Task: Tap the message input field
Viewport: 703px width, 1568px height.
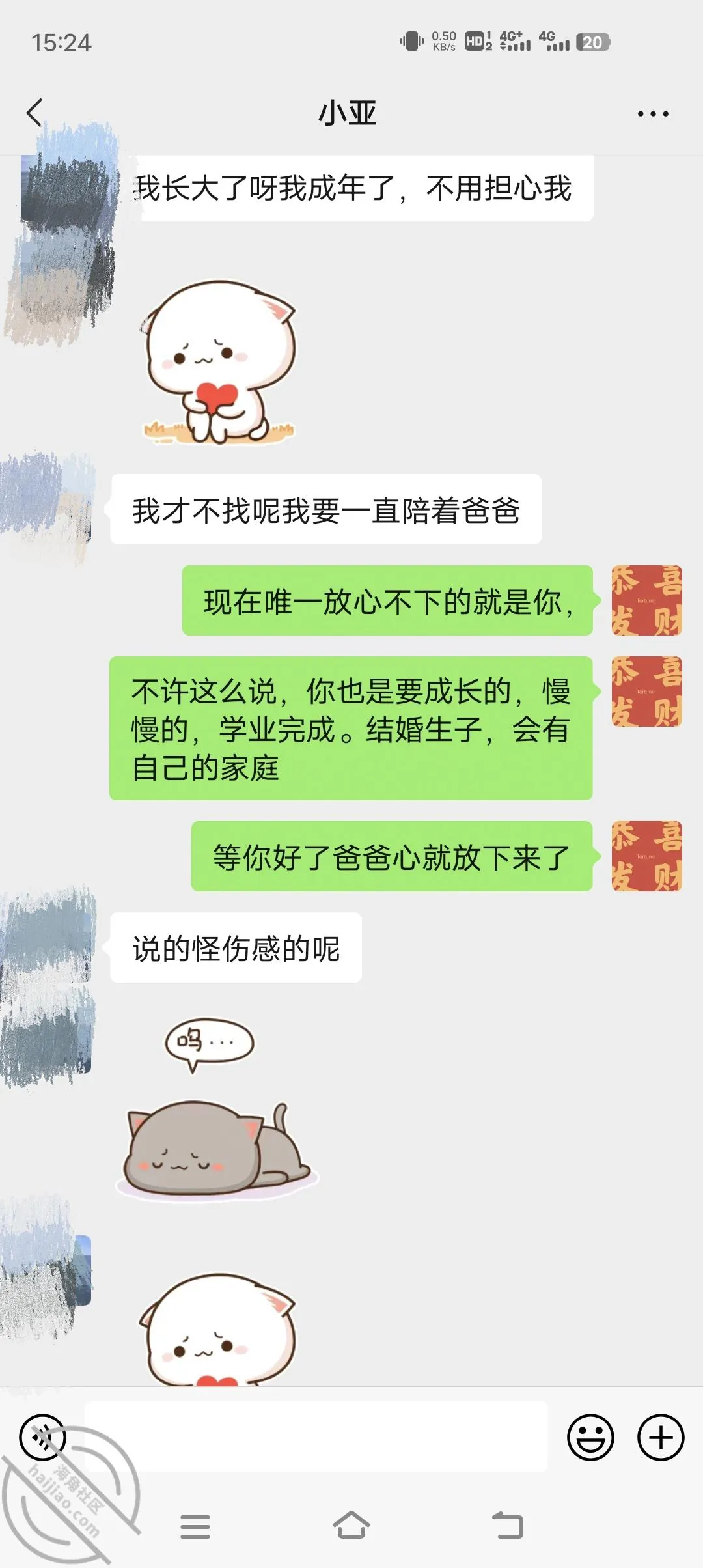Action: click(316, 1436)
